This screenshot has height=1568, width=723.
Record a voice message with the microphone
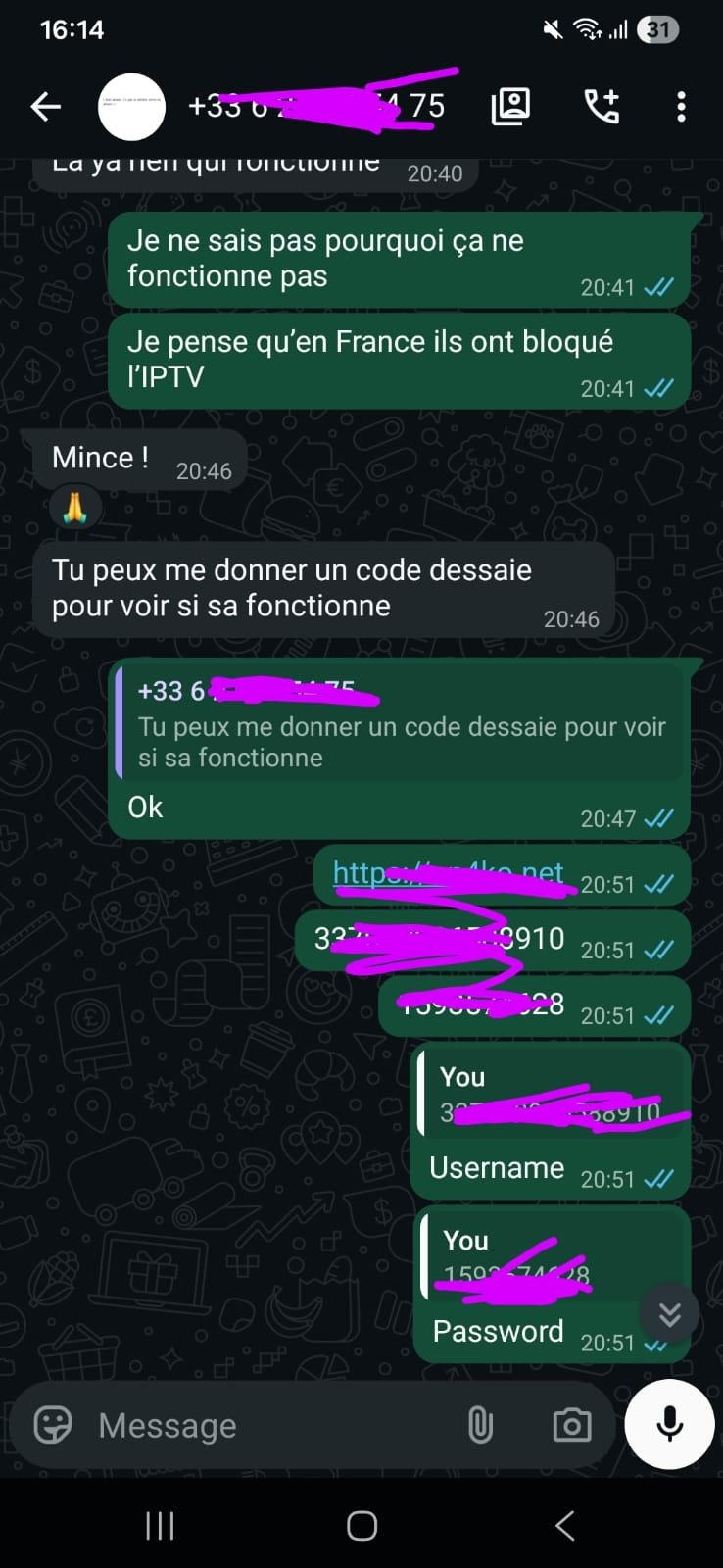pos(670,1425)
